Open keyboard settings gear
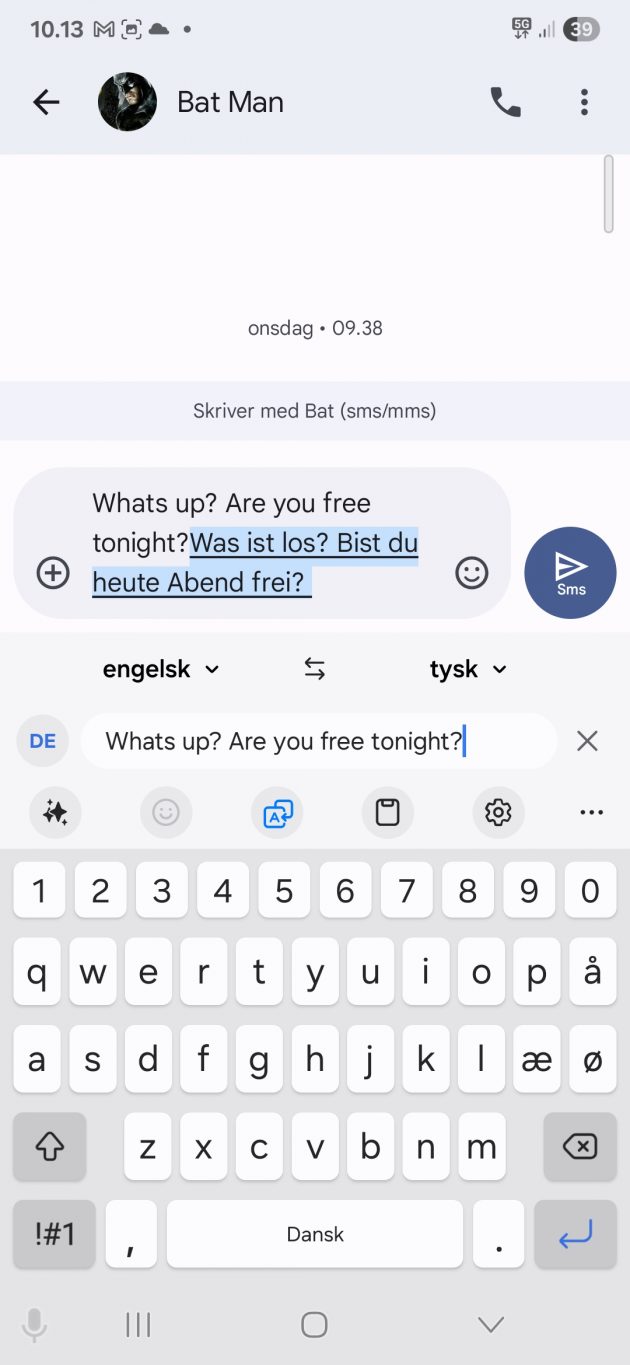Viewport: 630px width, 1365px height. click(498, 813)
